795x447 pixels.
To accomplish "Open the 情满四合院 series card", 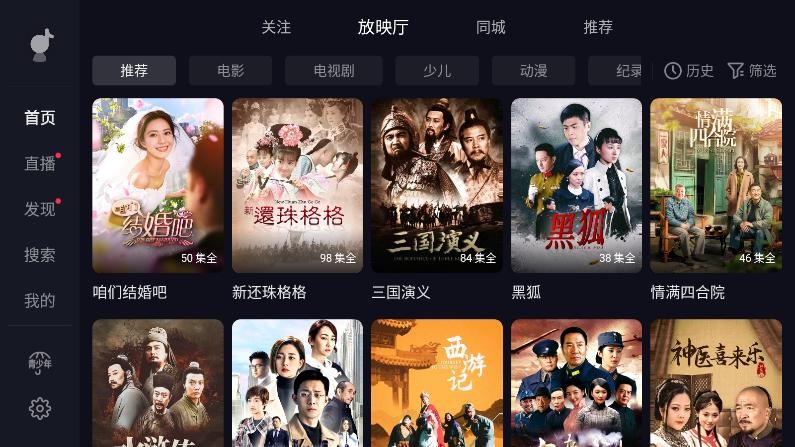I will pos(716,186).
